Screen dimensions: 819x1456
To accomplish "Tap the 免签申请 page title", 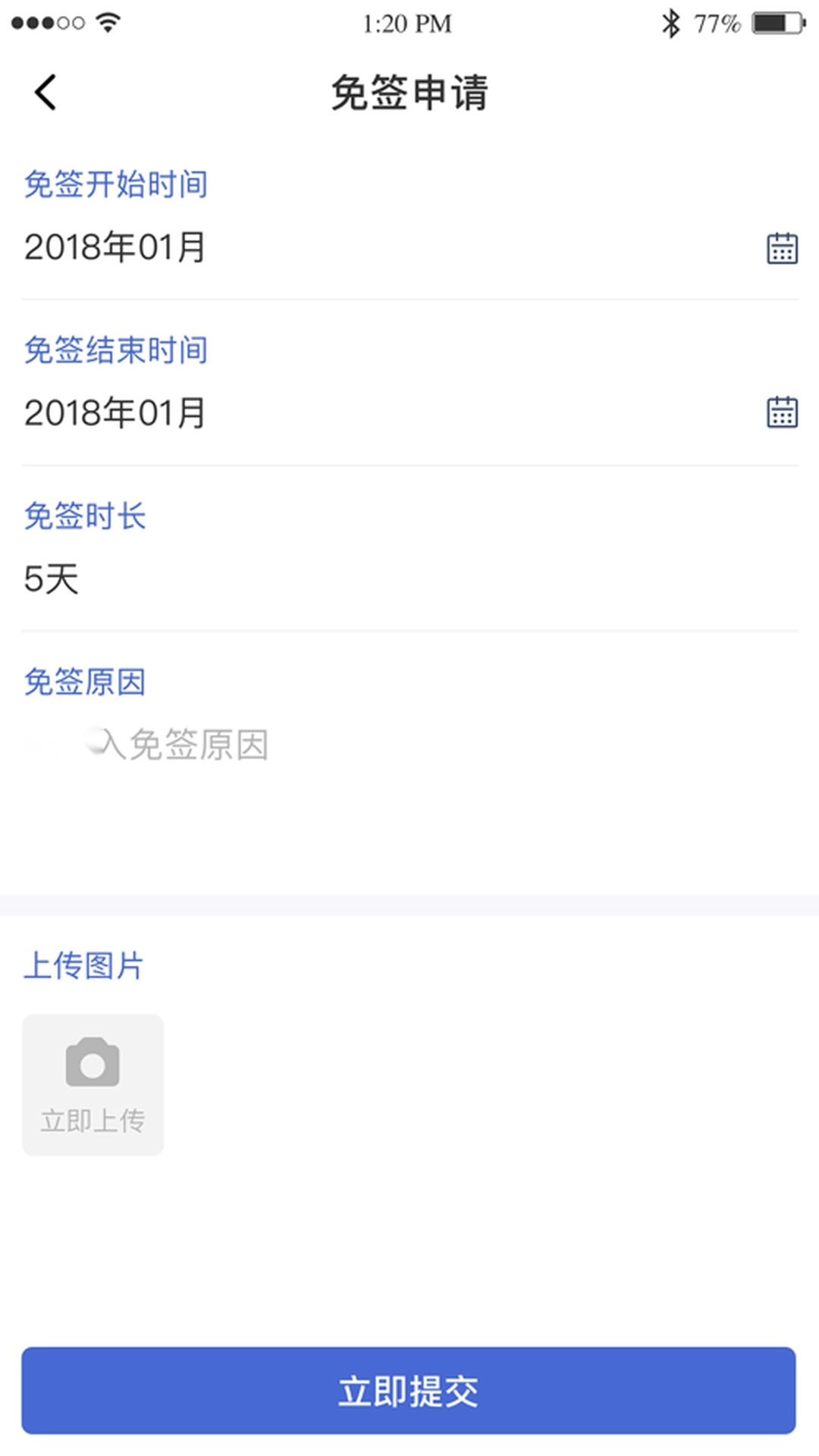I will [409, 92].
